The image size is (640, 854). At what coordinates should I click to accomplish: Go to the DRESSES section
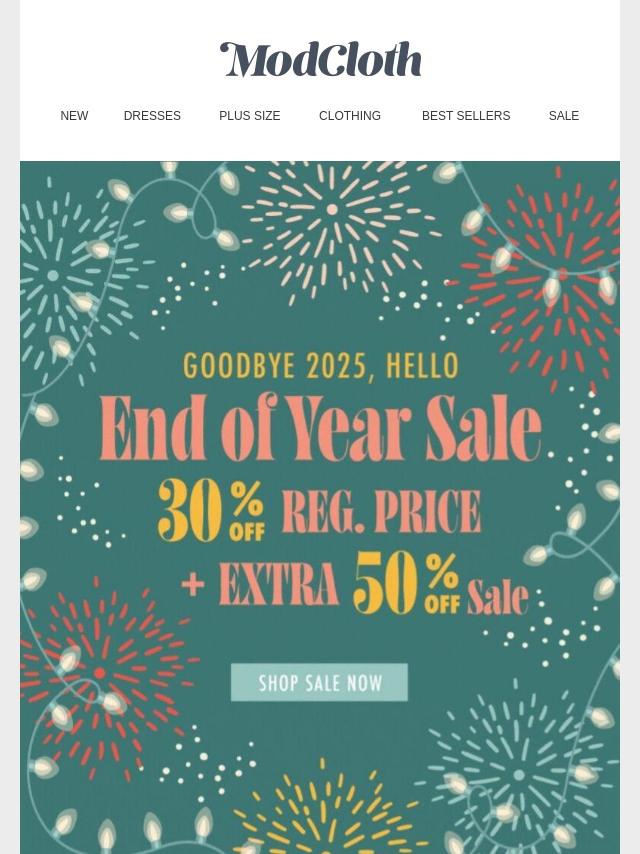152,116
